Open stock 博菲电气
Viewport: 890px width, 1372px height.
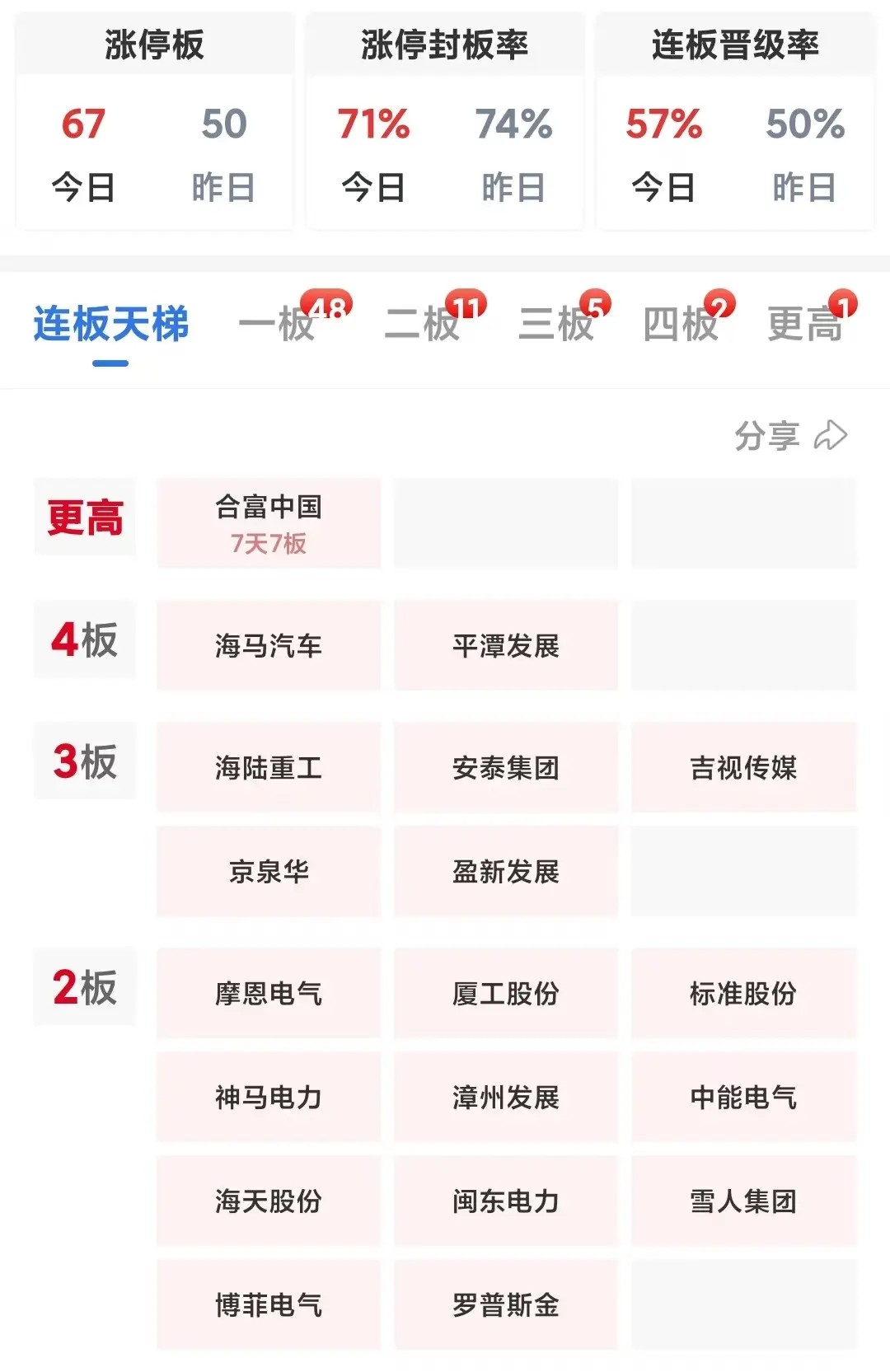pyautogui.click(x=269, y=1304)
